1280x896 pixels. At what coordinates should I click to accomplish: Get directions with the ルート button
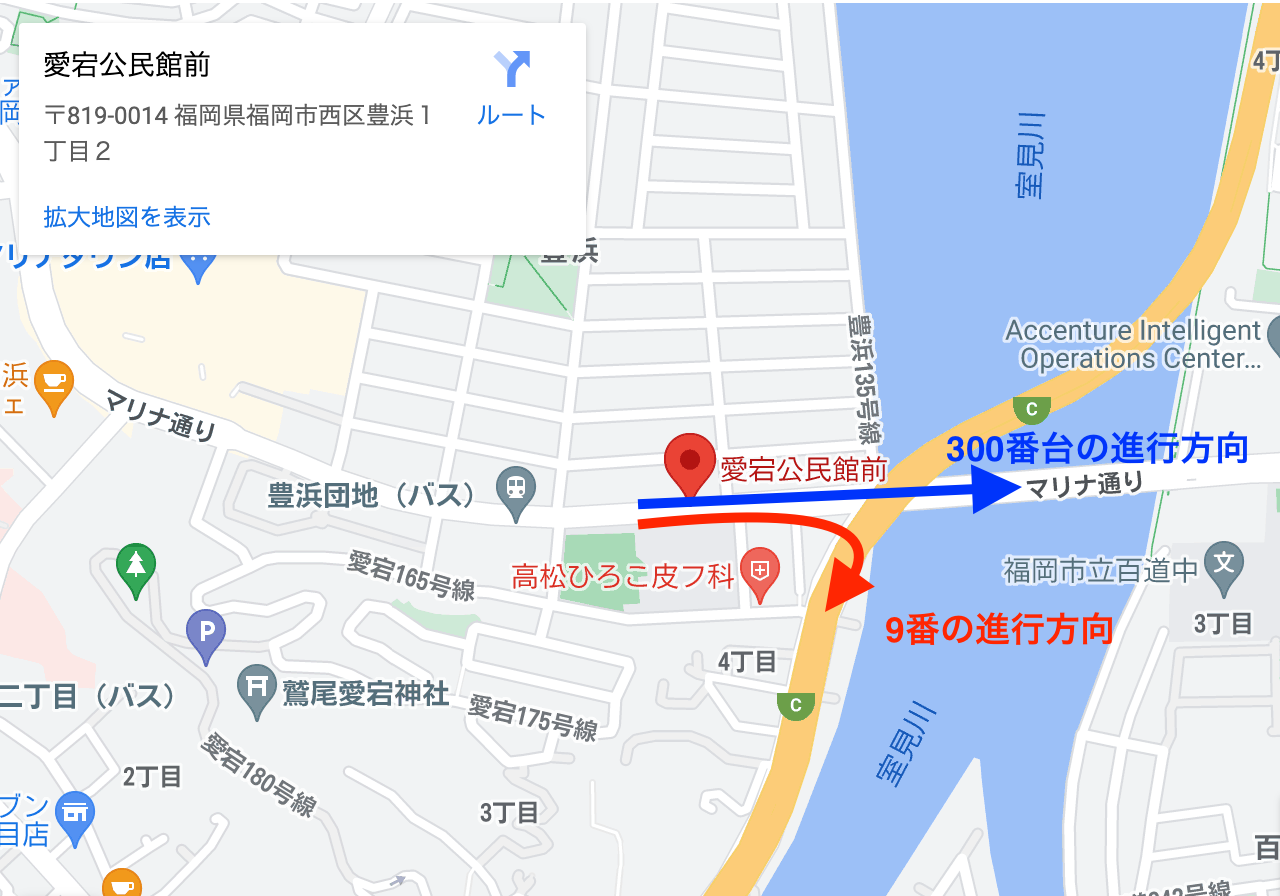(512, 87)
